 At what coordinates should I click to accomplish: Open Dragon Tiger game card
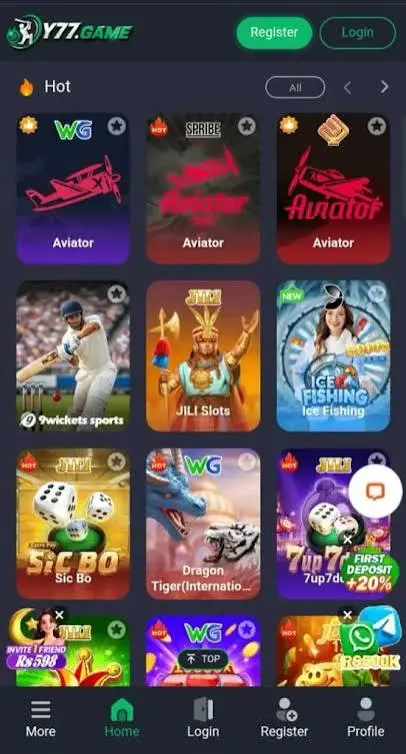coord(203,524)
